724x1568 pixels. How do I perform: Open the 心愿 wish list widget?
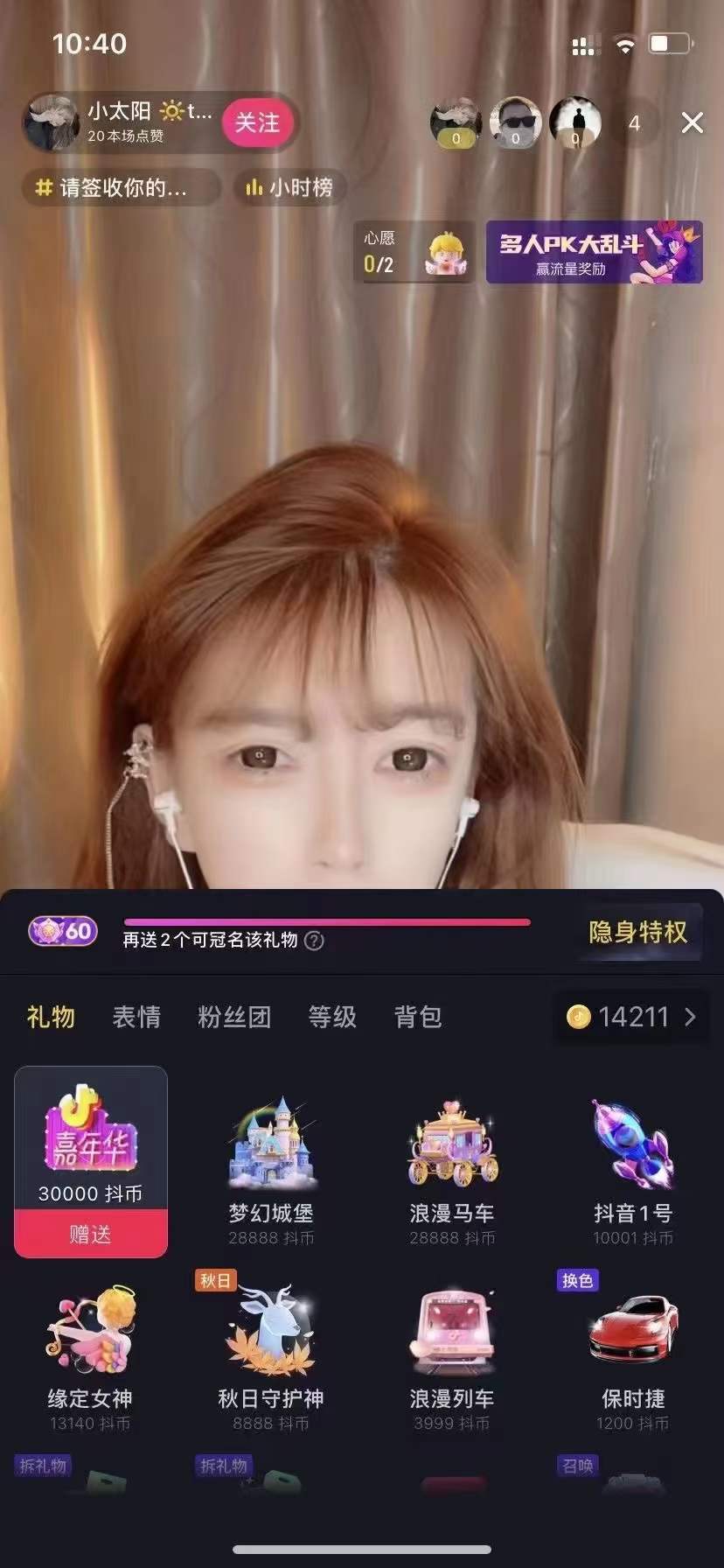click(x=414, y=252)
